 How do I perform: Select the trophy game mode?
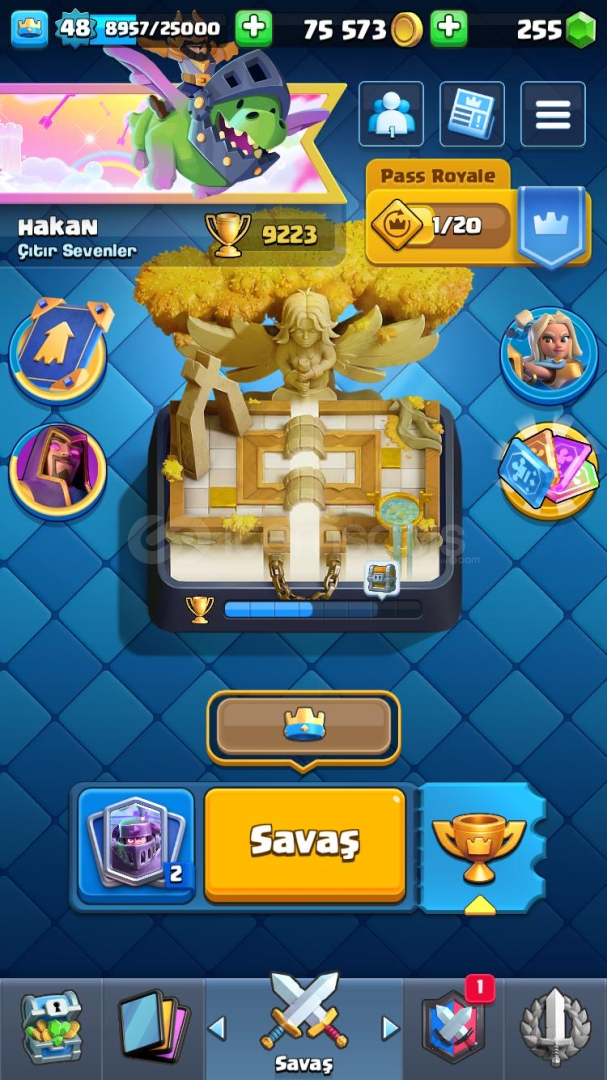click(480, 847)
